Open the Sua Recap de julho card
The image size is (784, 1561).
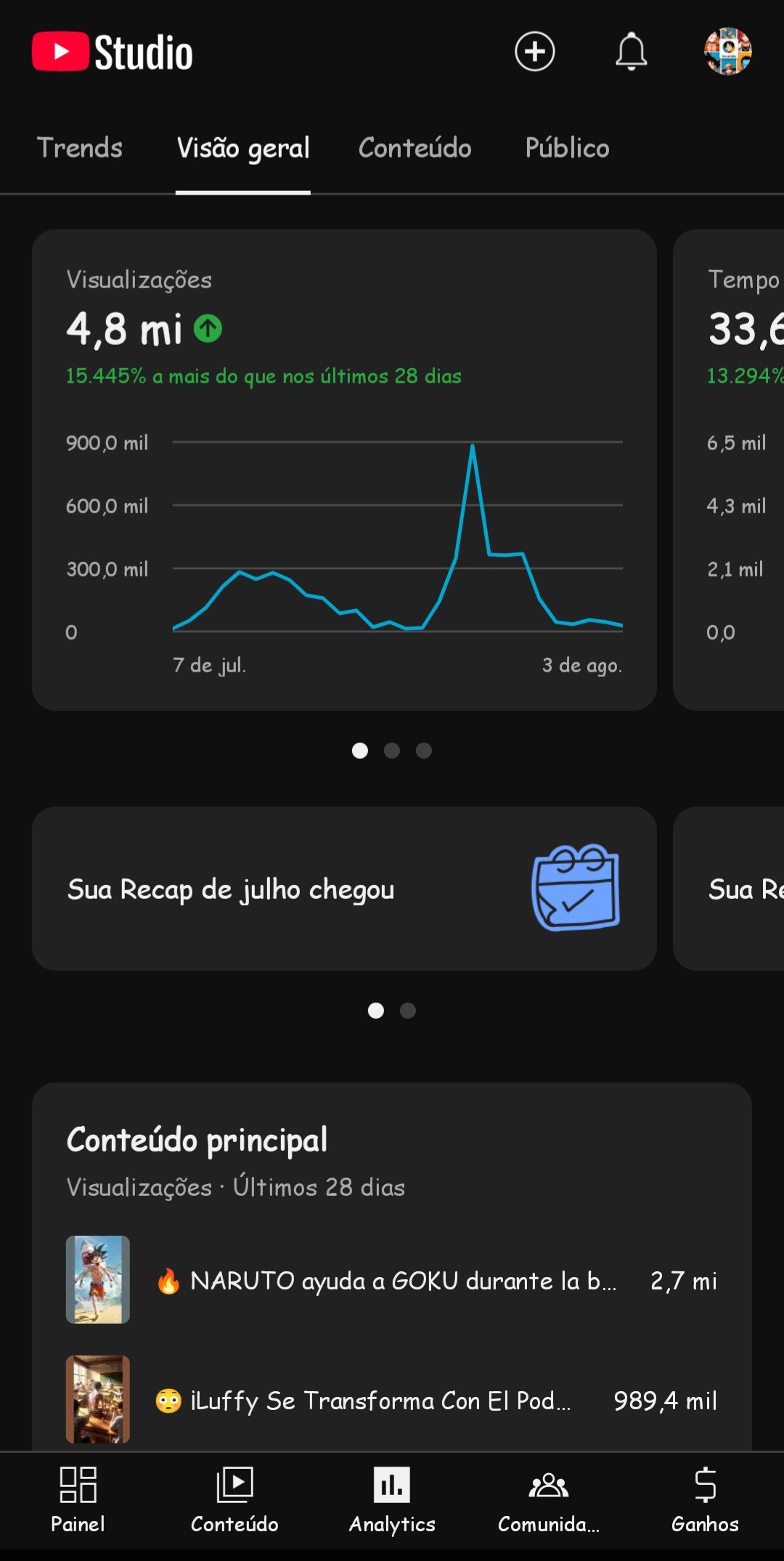coord(344,889)
